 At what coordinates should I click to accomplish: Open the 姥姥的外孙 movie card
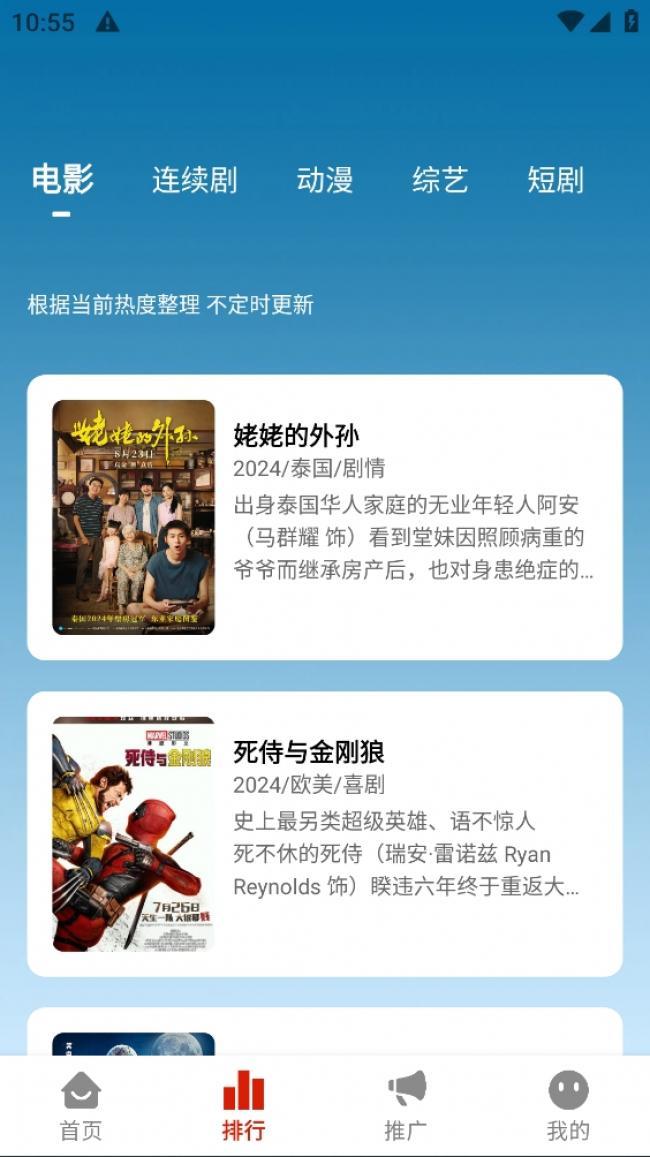pos(325,517)
